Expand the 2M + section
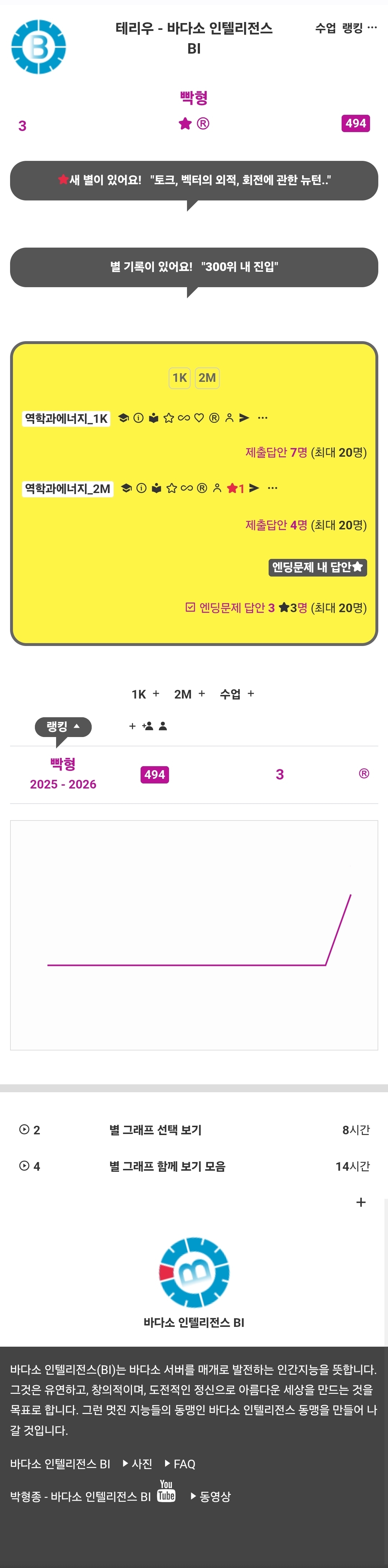Screen dimensions: 388x1568 coord(189,694)
